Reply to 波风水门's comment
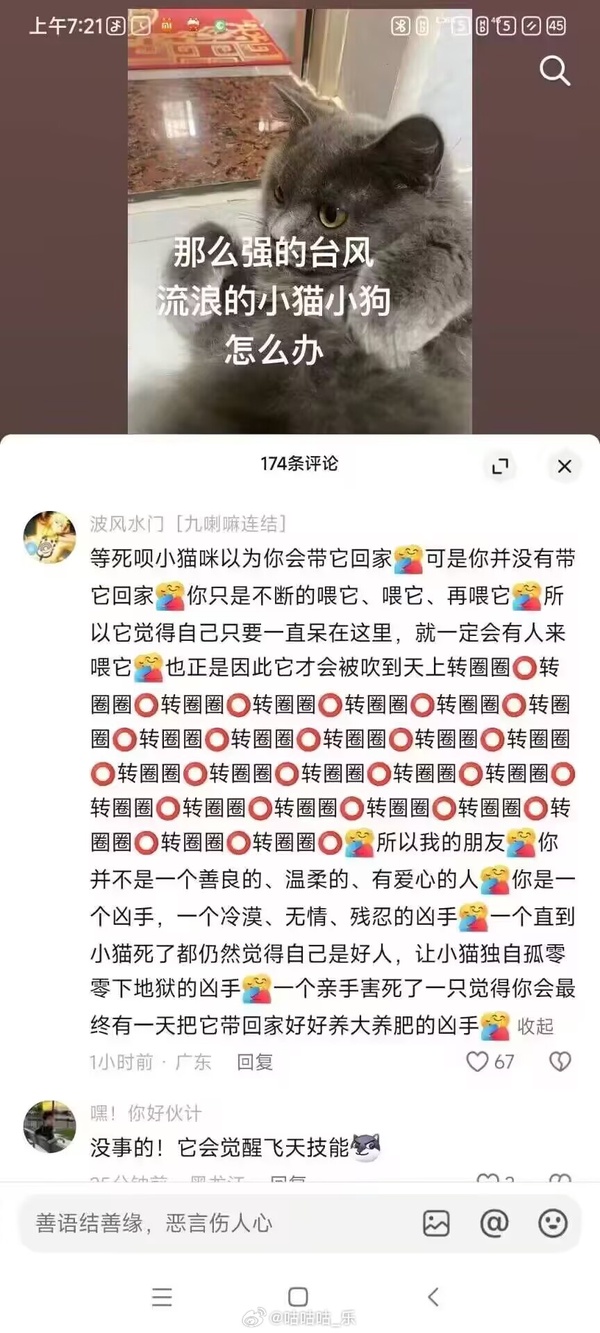Viewport: 600px width, 1333px height. point(255,1062)
